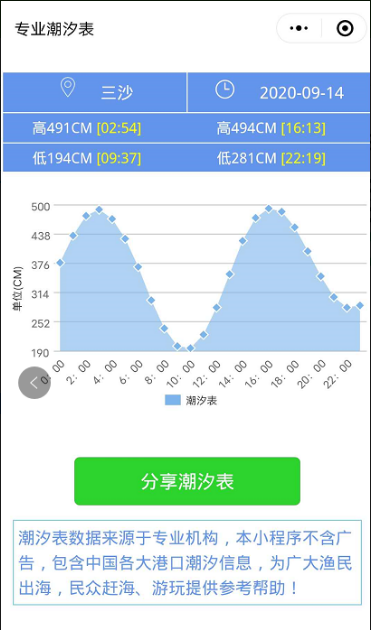Toggle the 潮汐表 chart legend

(x=191, y=400)
